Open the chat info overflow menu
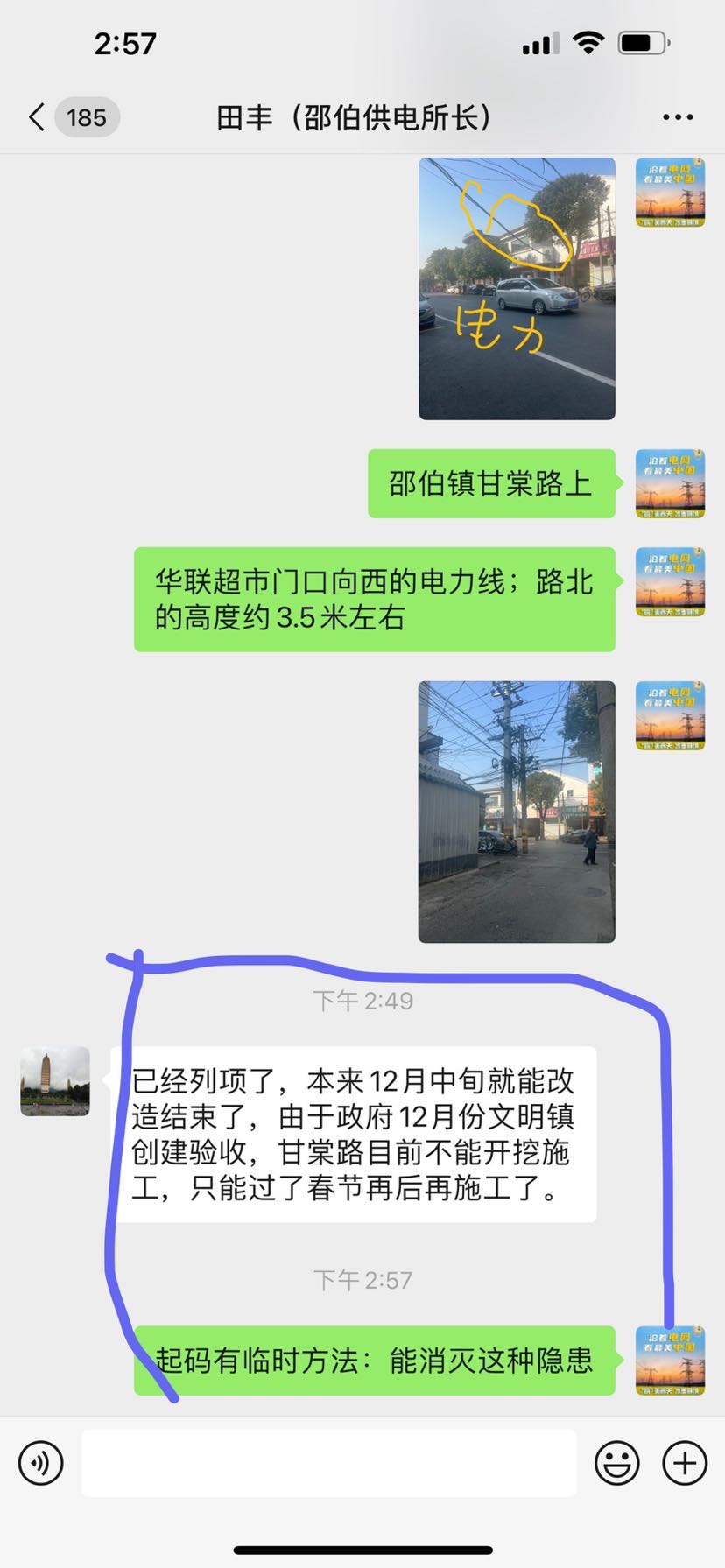Image resolution: width=725 pixels, height=1568 pixels. [677, 117]
